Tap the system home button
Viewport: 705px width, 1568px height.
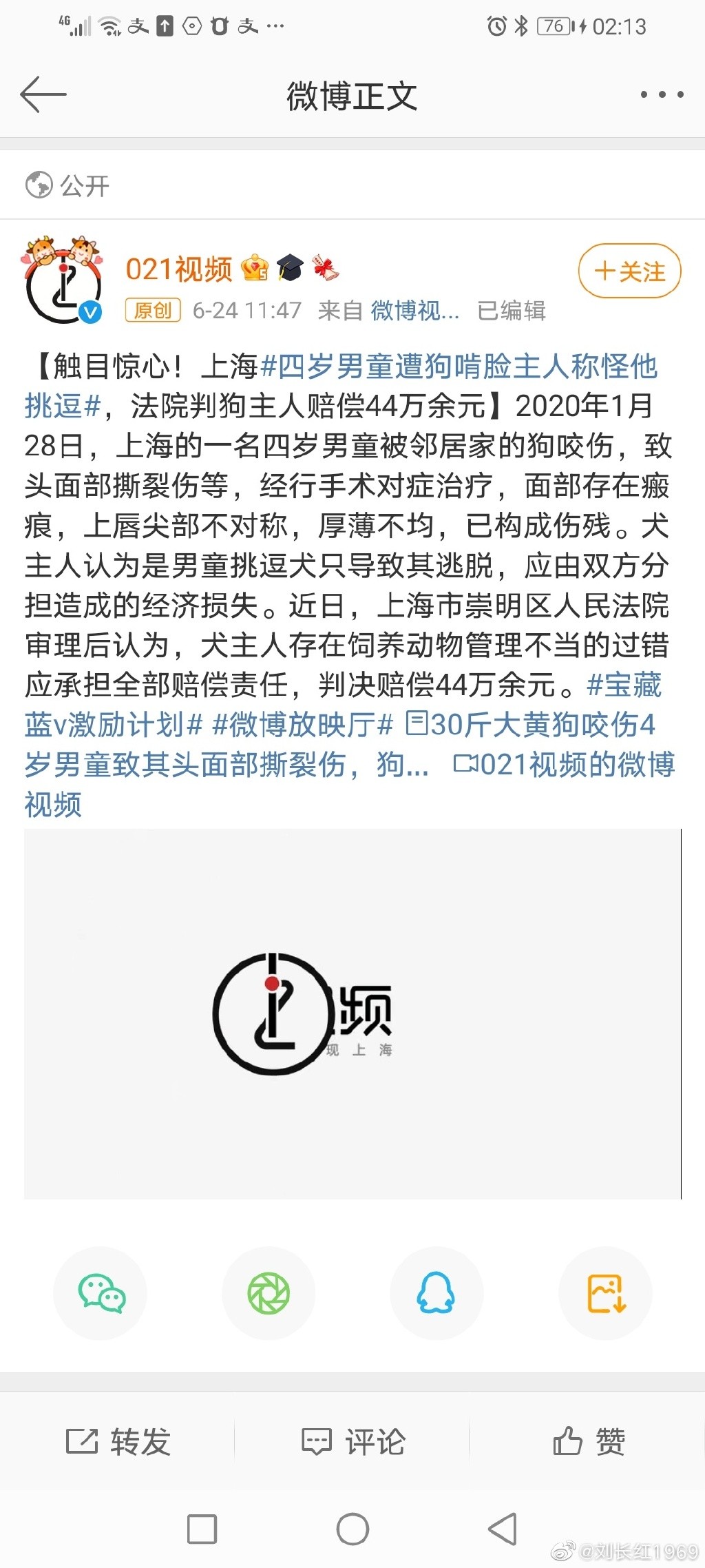pyautogui.click(x=352, y=1529)
